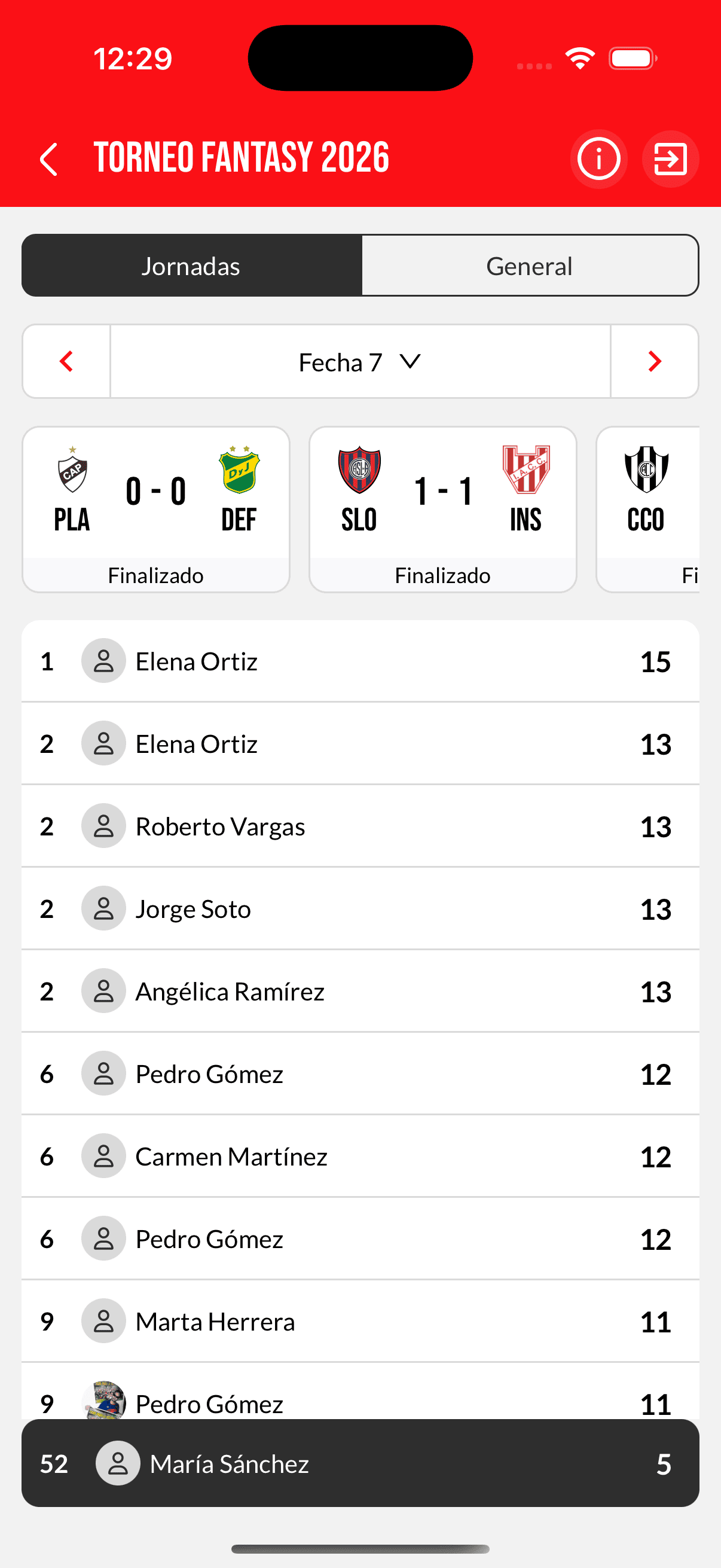Screen dimensions: 721x1568
Task: Go to the previous fecha with the left chevron
Action: (x=66, y=361)
